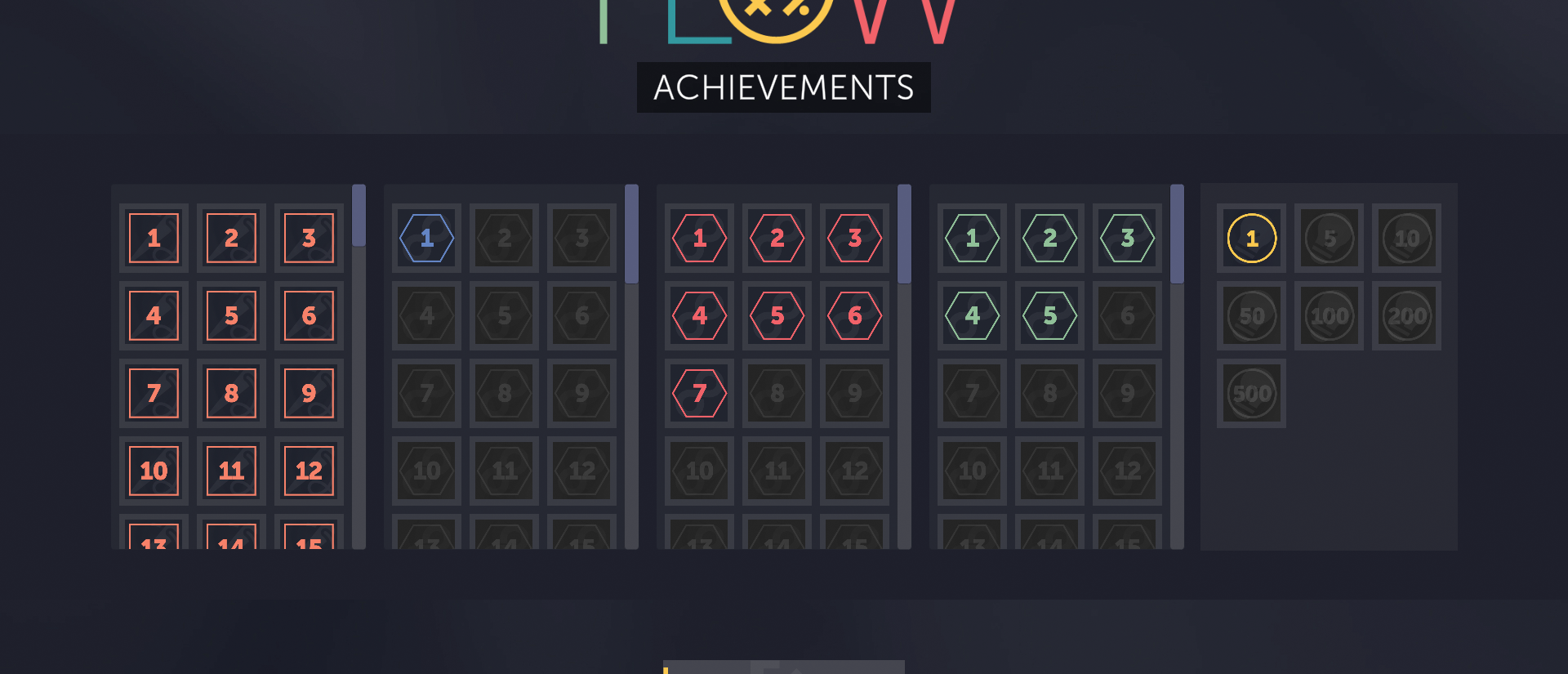Select orange square achievement 12
Screen dimensions: 1568x674
click(x=309, y=471)
